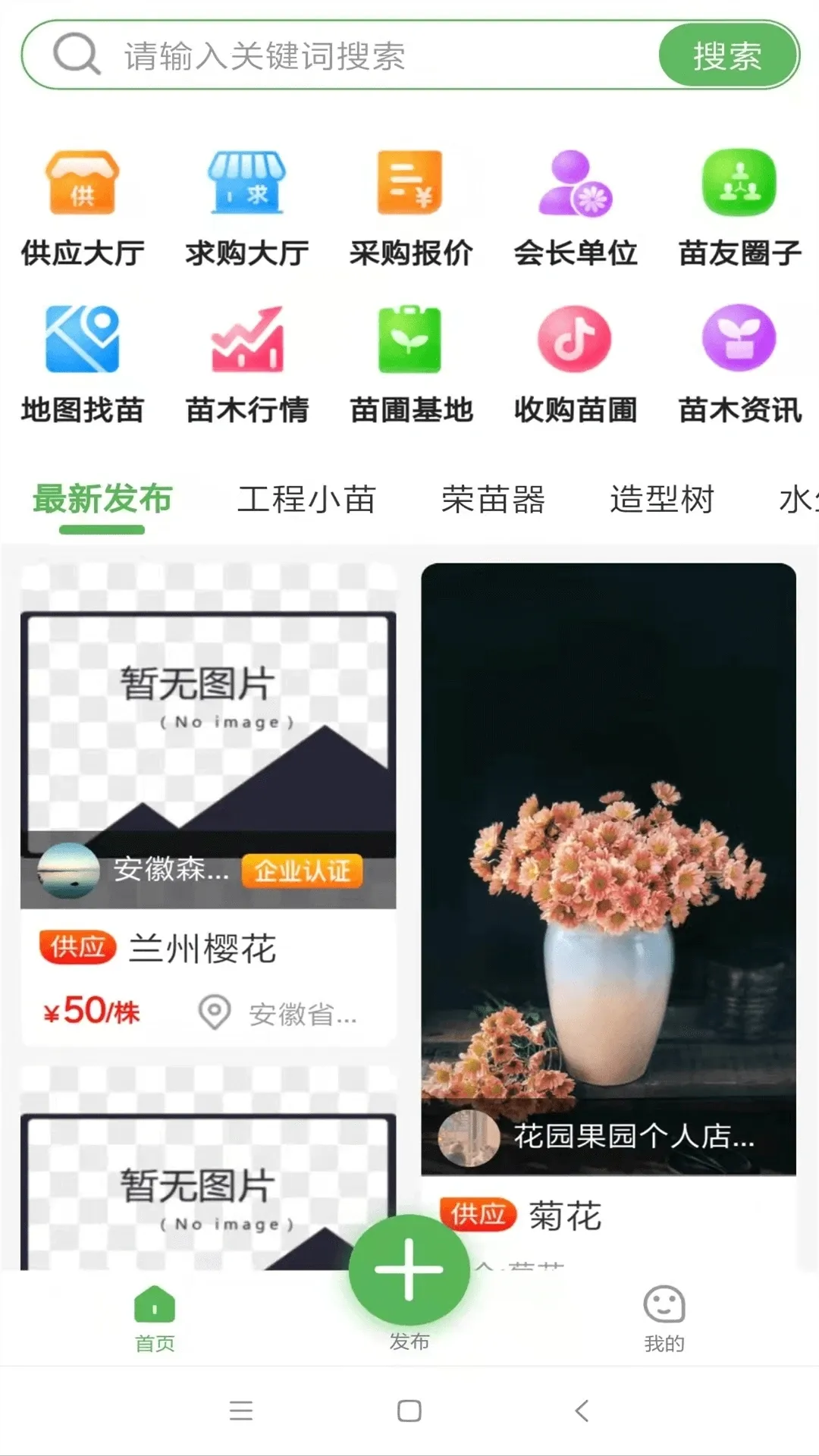Switch to the 造型树 tab

tap(661, 499)
